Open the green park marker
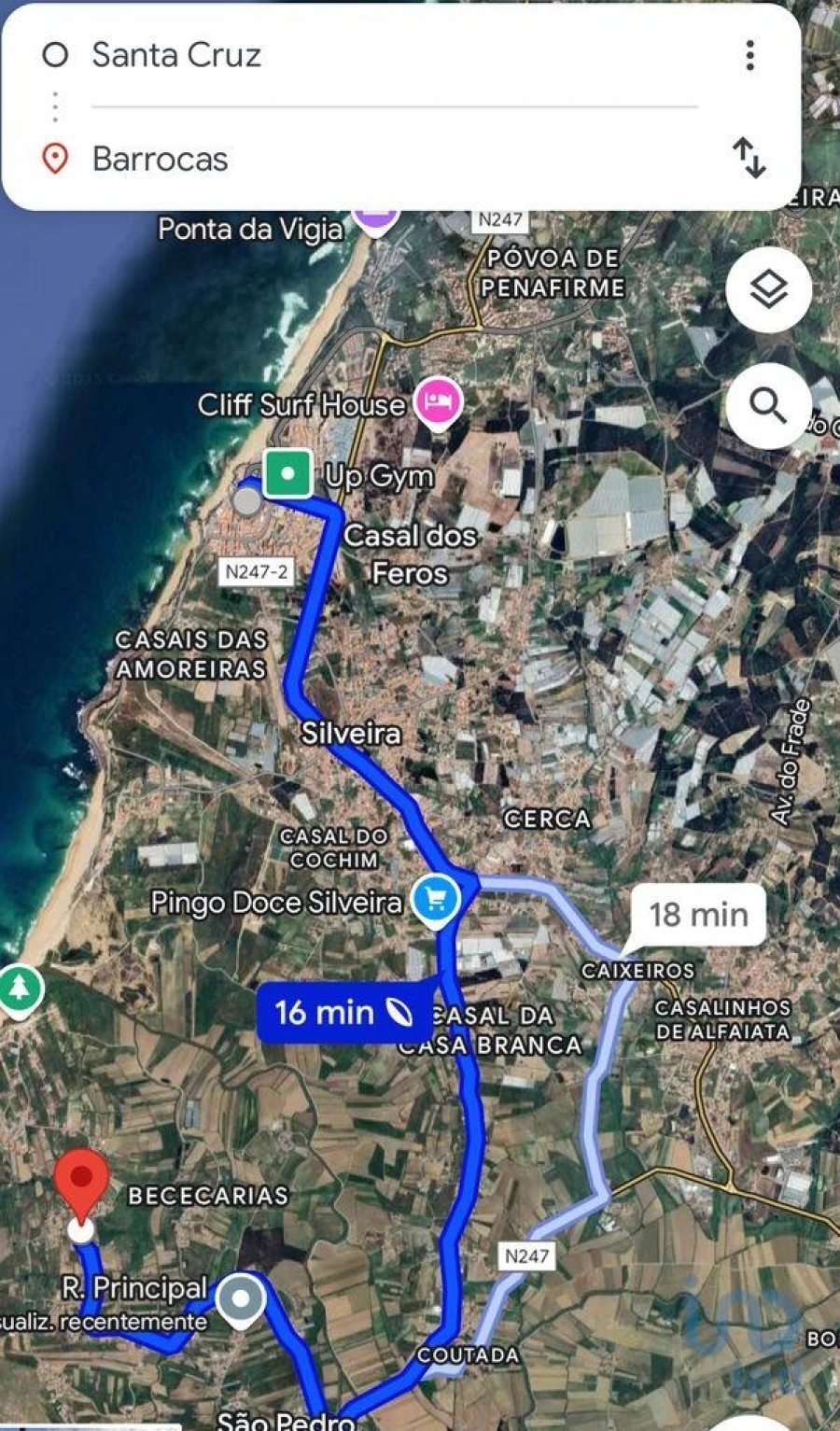 [19, 989]
